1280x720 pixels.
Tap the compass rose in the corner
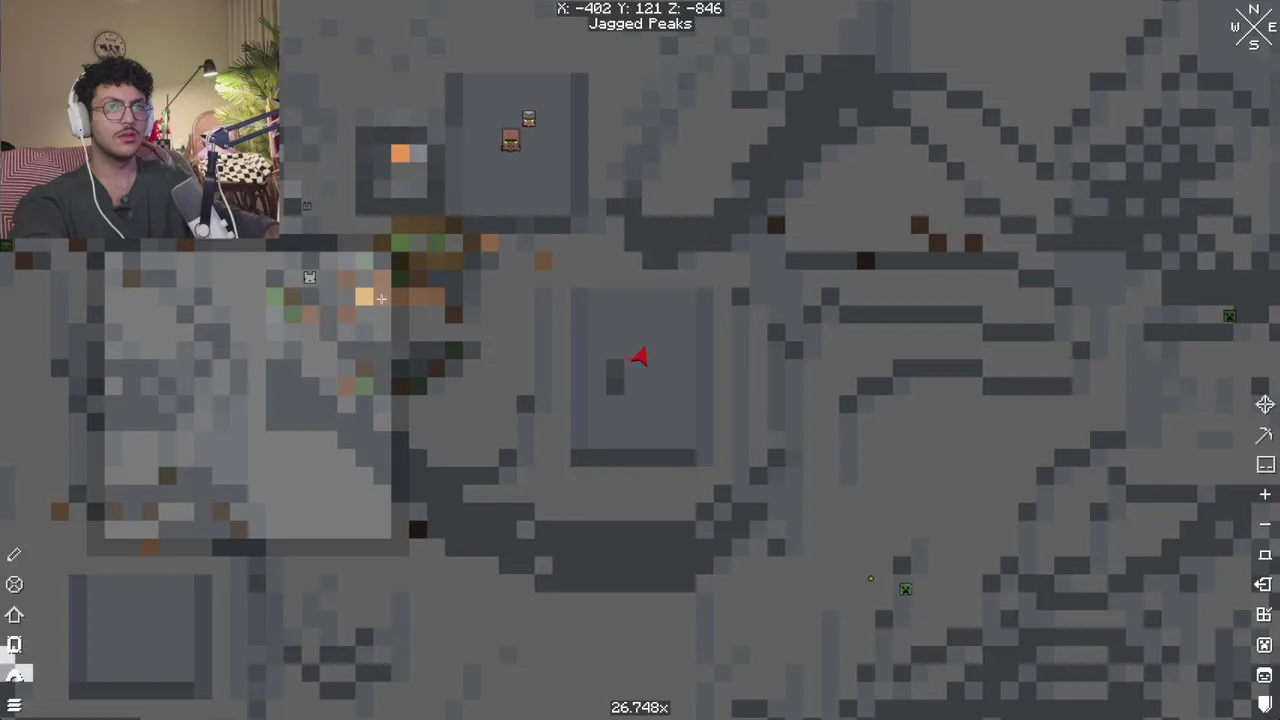1254,27
